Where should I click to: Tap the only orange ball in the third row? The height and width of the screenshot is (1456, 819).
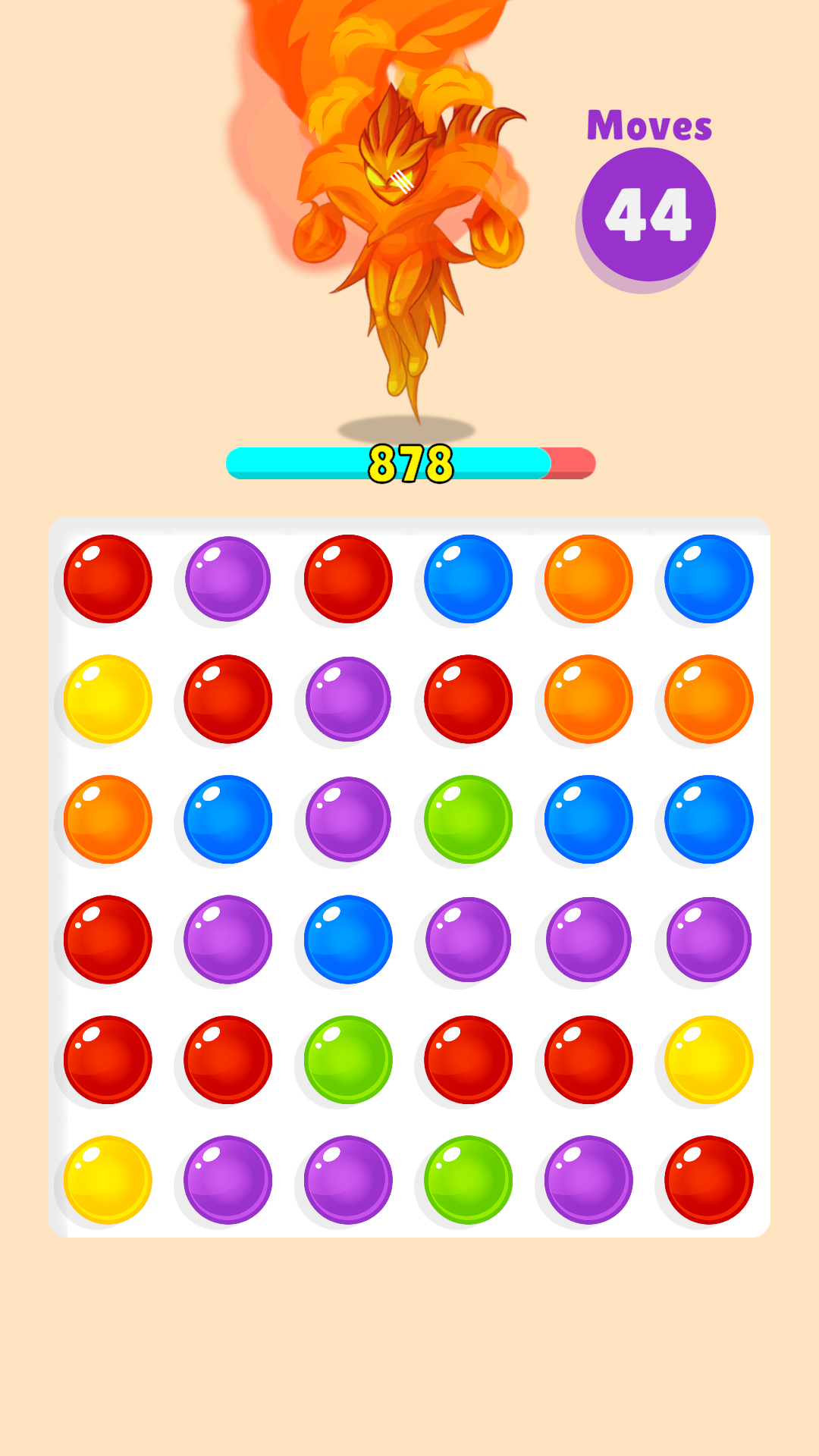[108, 819]
